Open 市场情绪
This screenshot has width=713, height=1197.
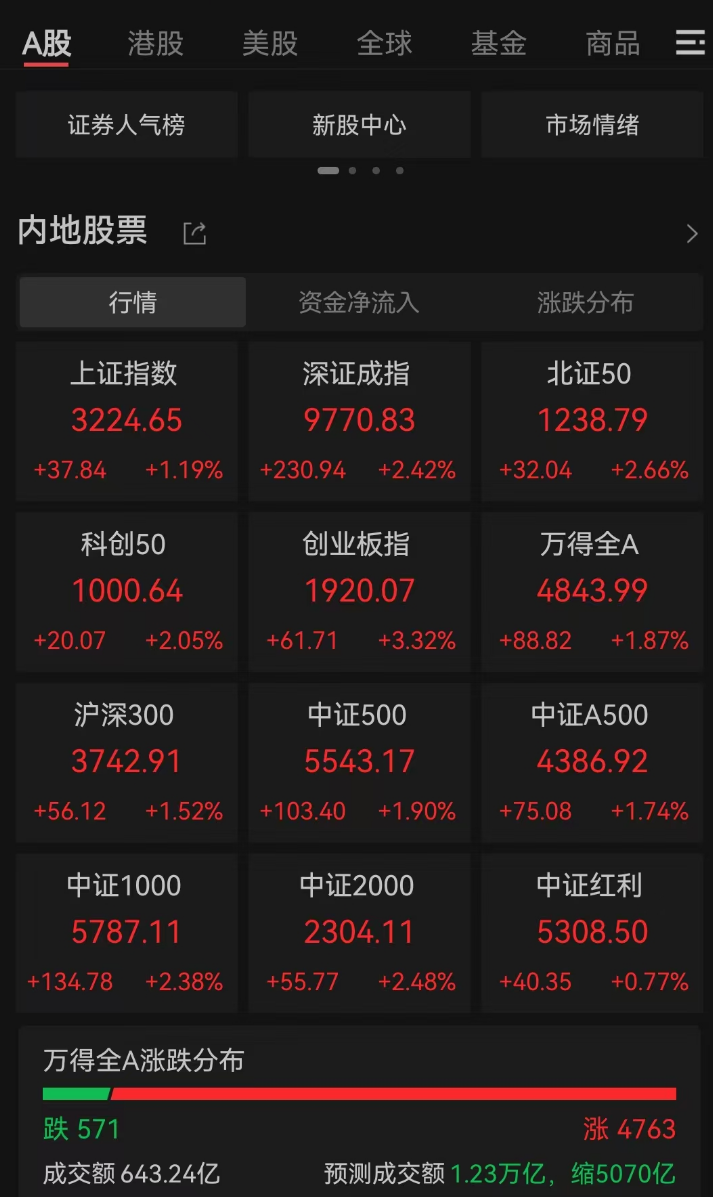tap(592, 124)
